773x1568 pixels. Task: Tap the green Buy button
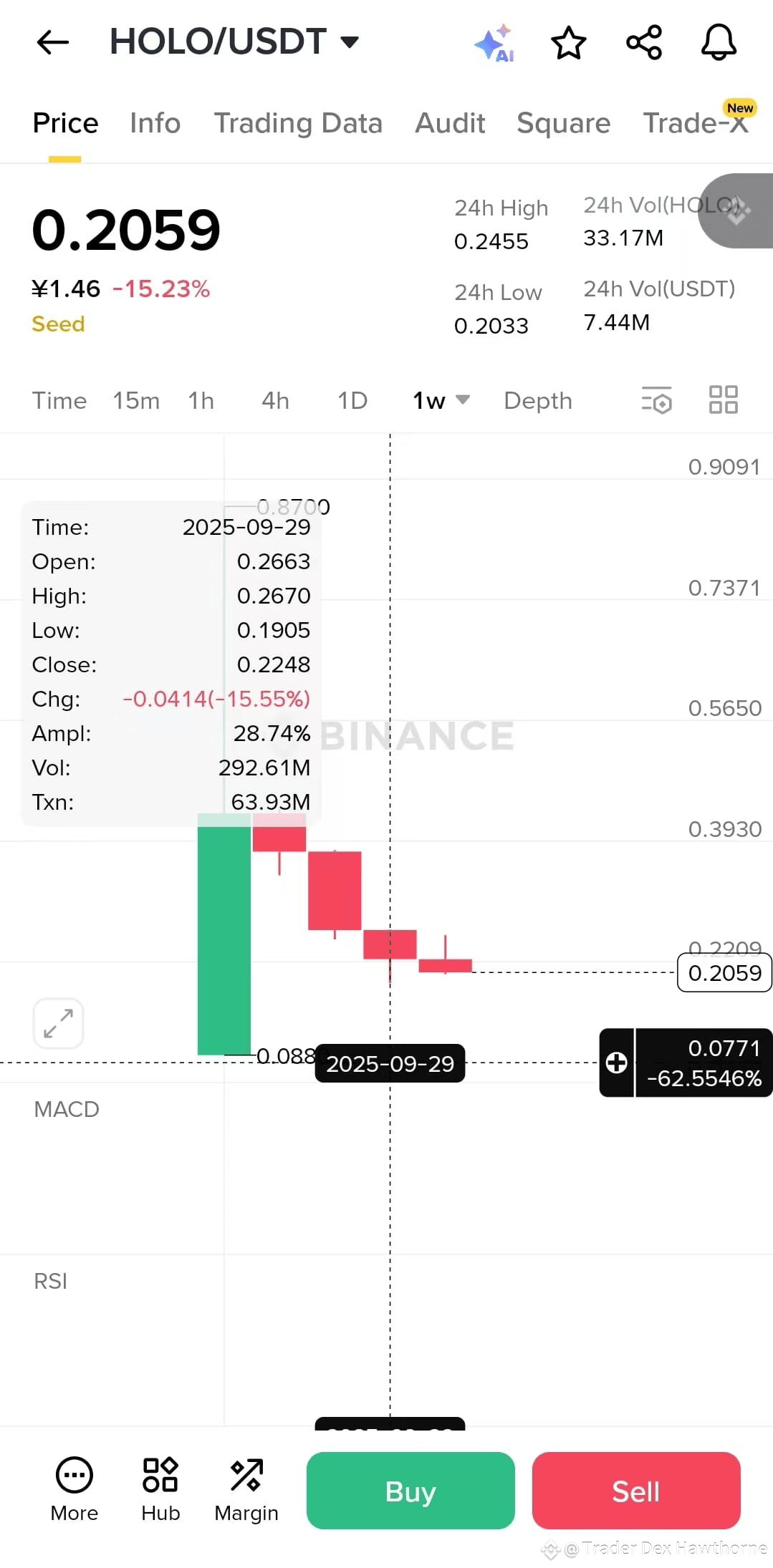click(x=410, y=1491)
